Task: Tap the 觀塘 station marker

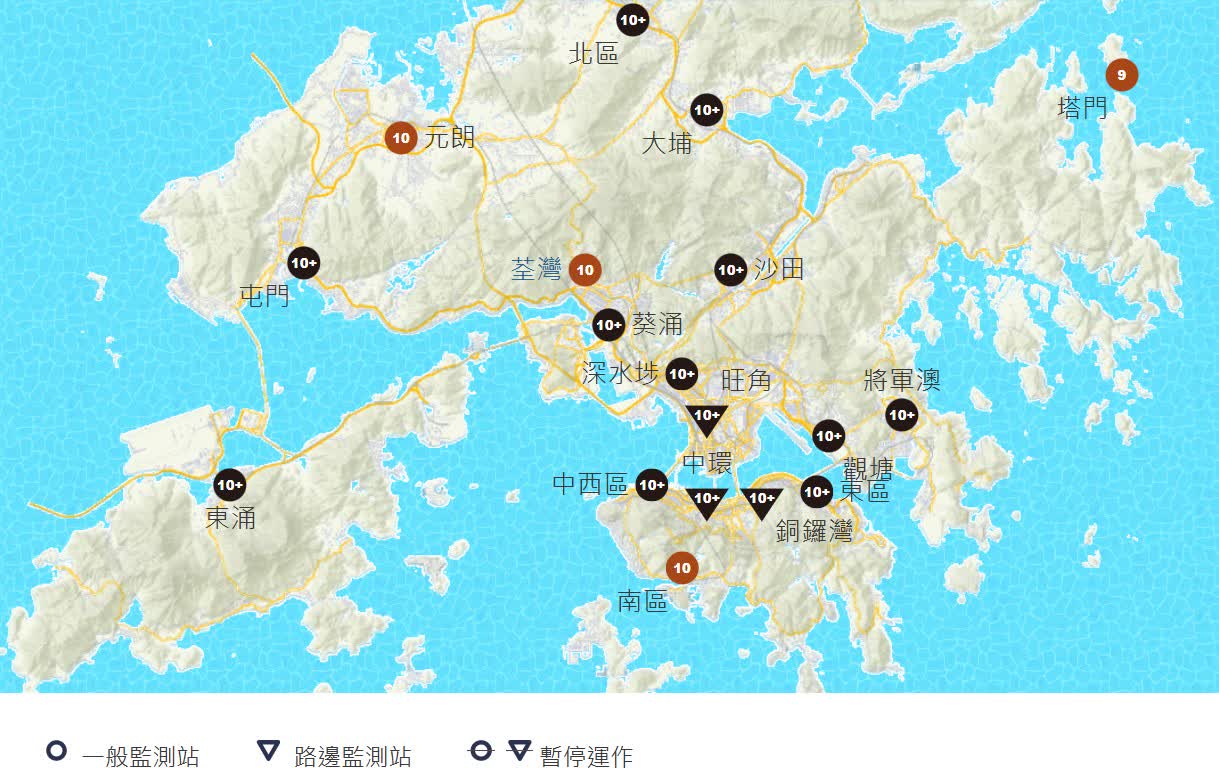Action: click(828, 436)
